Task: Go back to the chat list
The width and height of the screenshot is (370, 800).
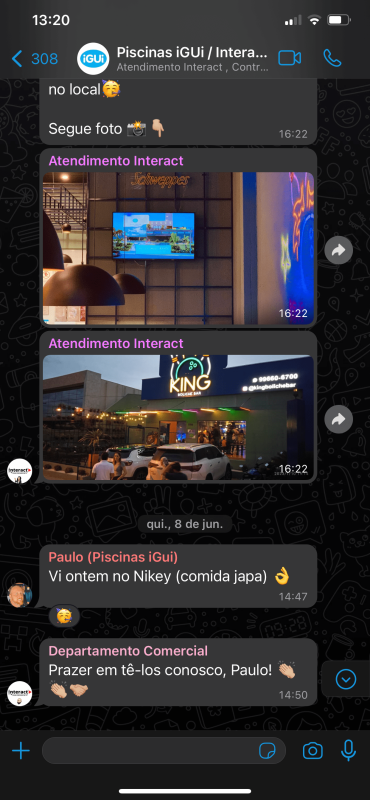Action: [x=34, y=59]
